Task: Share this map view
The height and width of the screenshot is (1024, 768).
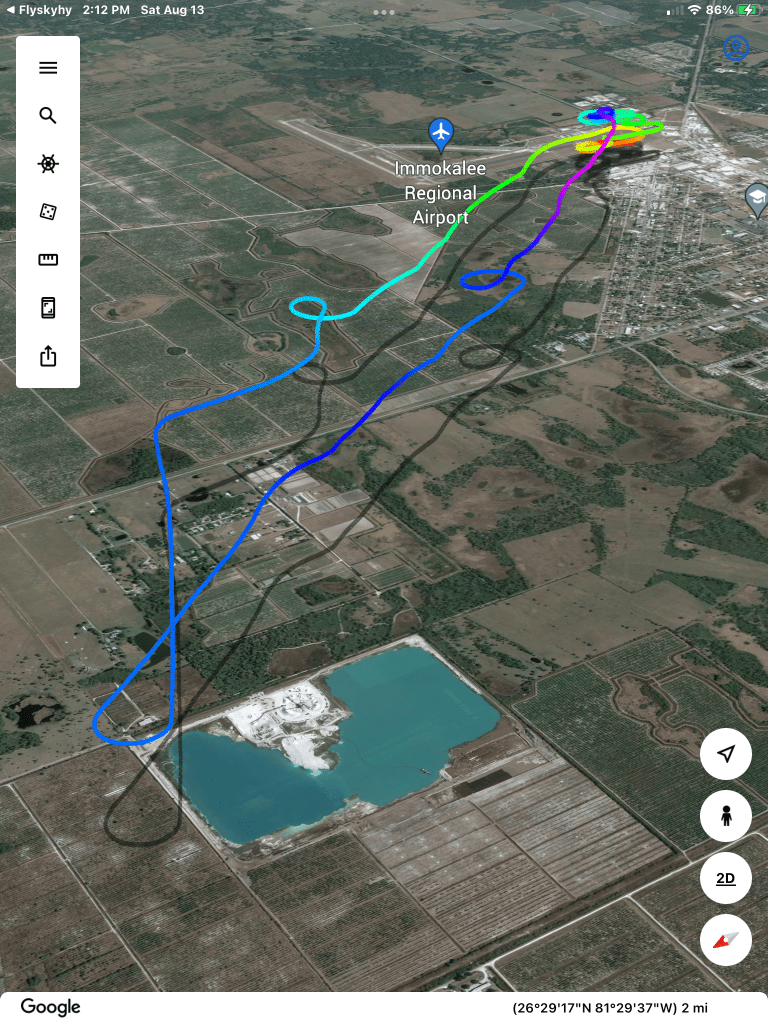Action: (x=48, y=356)
